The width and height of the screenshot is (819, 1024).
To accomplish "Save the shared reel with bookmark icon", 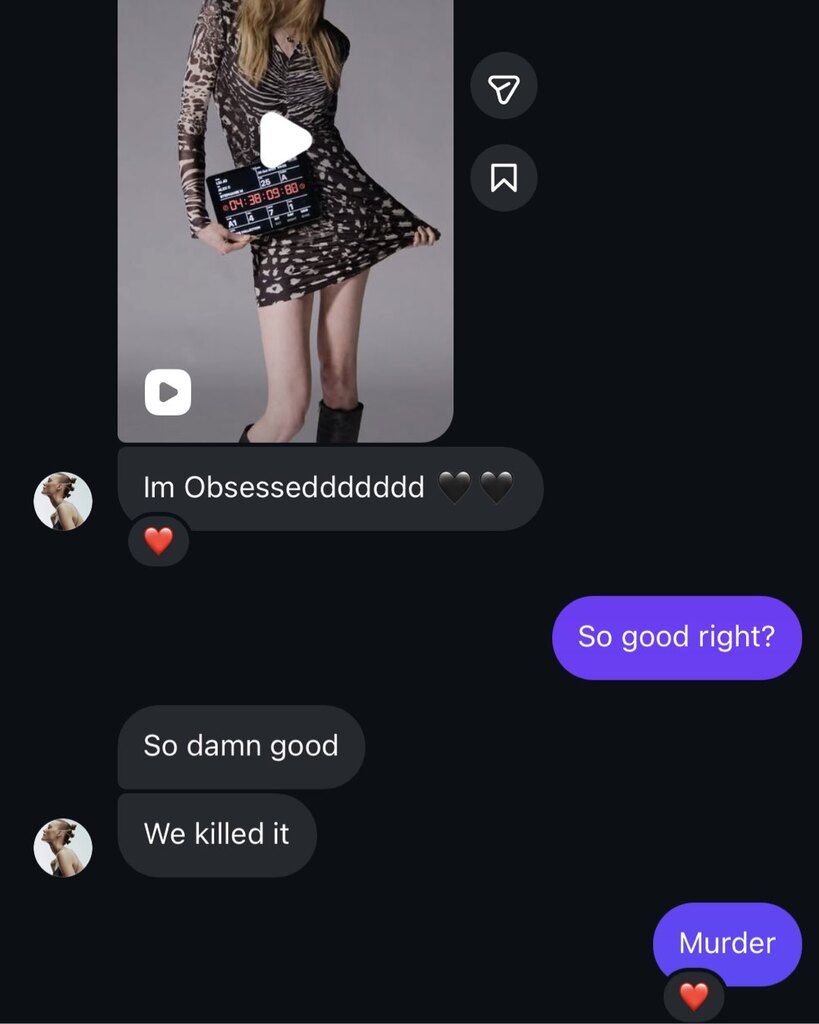I will pos(504,178).
